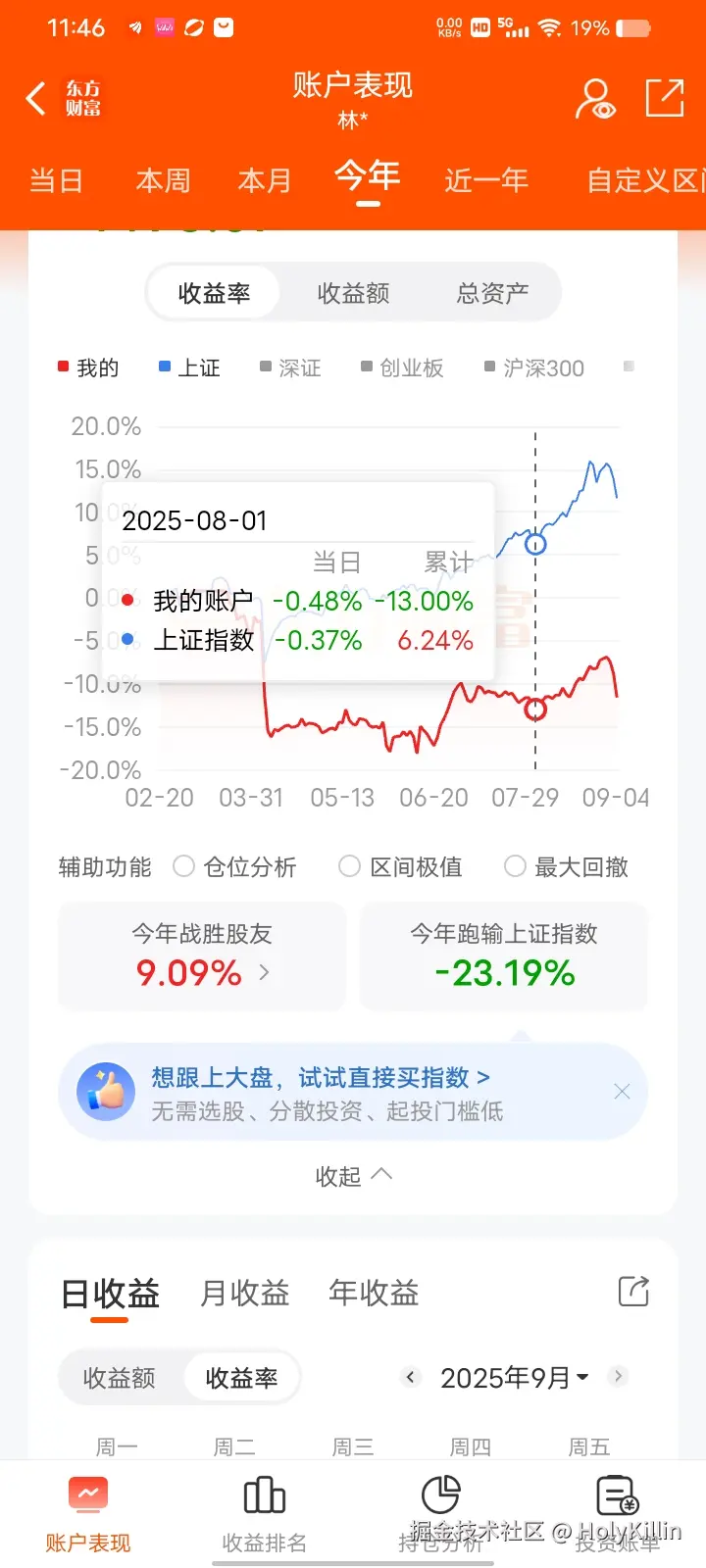
Task: Dismiss the buy-index banner with ×
Action: click(622, 1091)
